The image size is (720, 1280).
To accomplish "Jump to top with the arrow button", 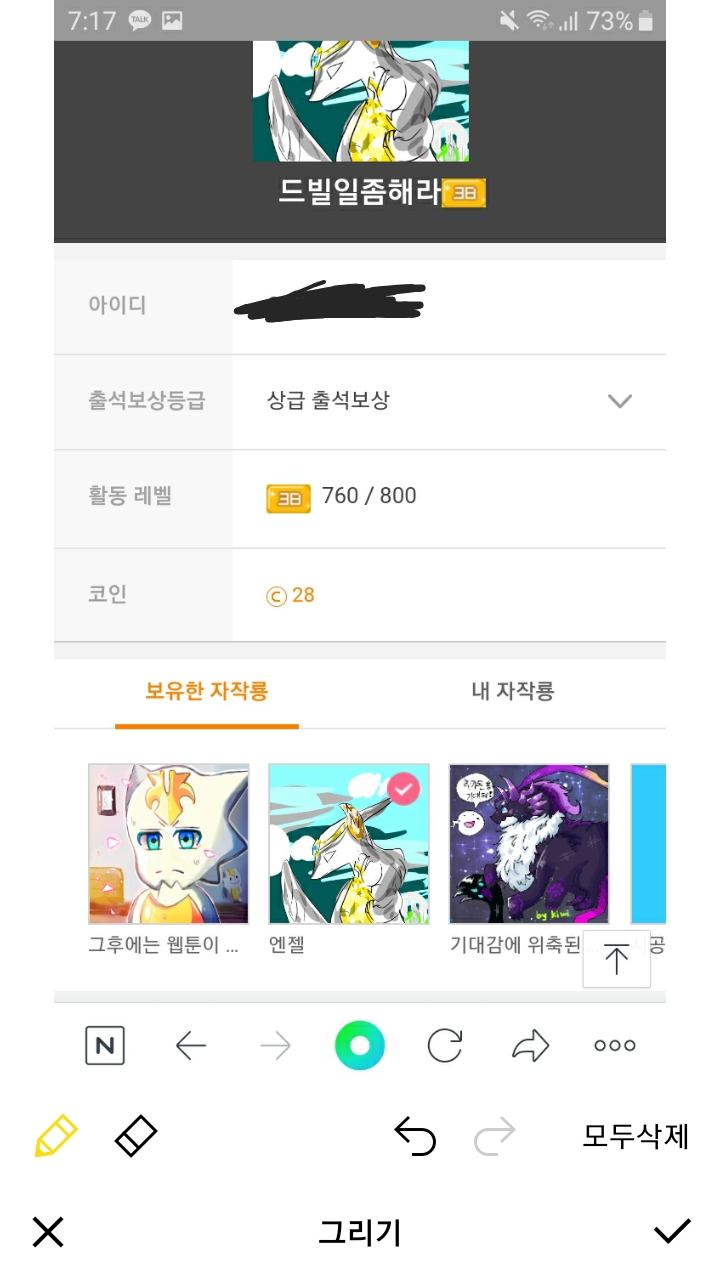I will [x=616, y=960].
